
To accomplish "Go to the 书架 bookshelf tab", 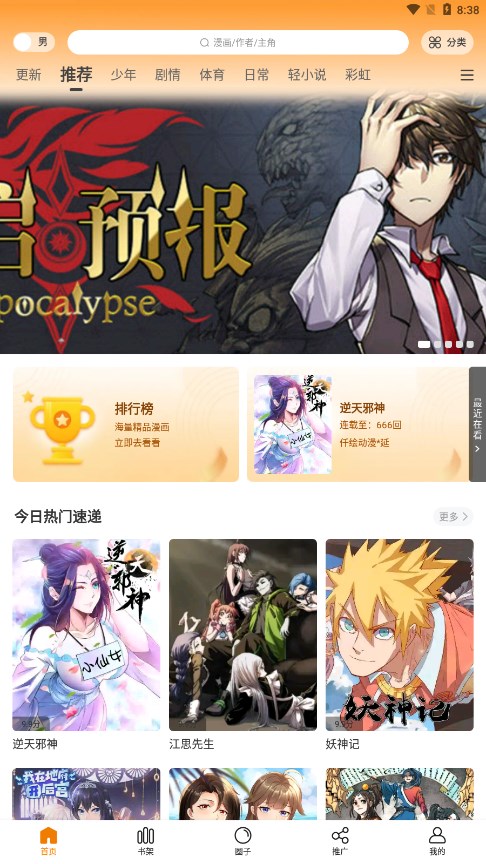I will coord(145,841).
